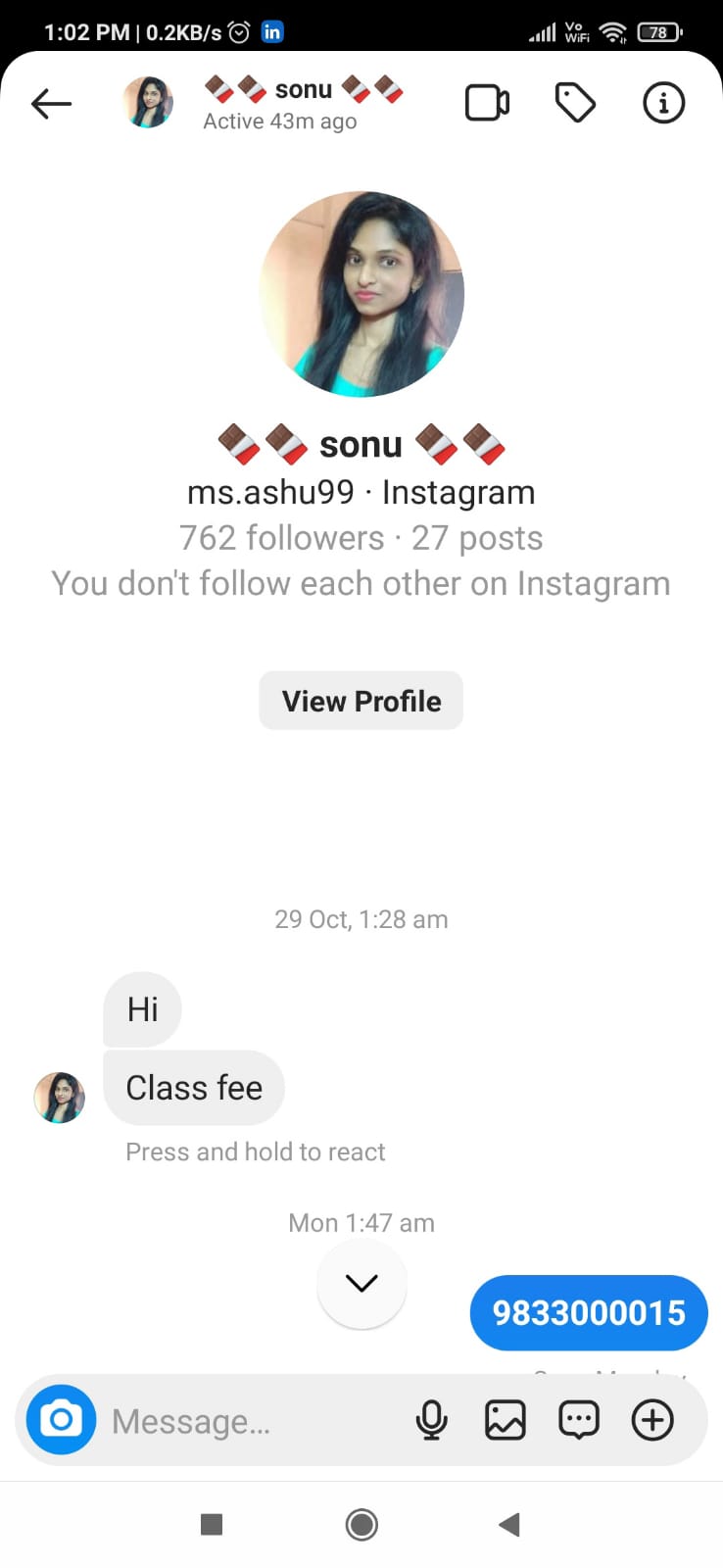
Task: Focus the Message text field
Action: click(x=245, y=1421)
